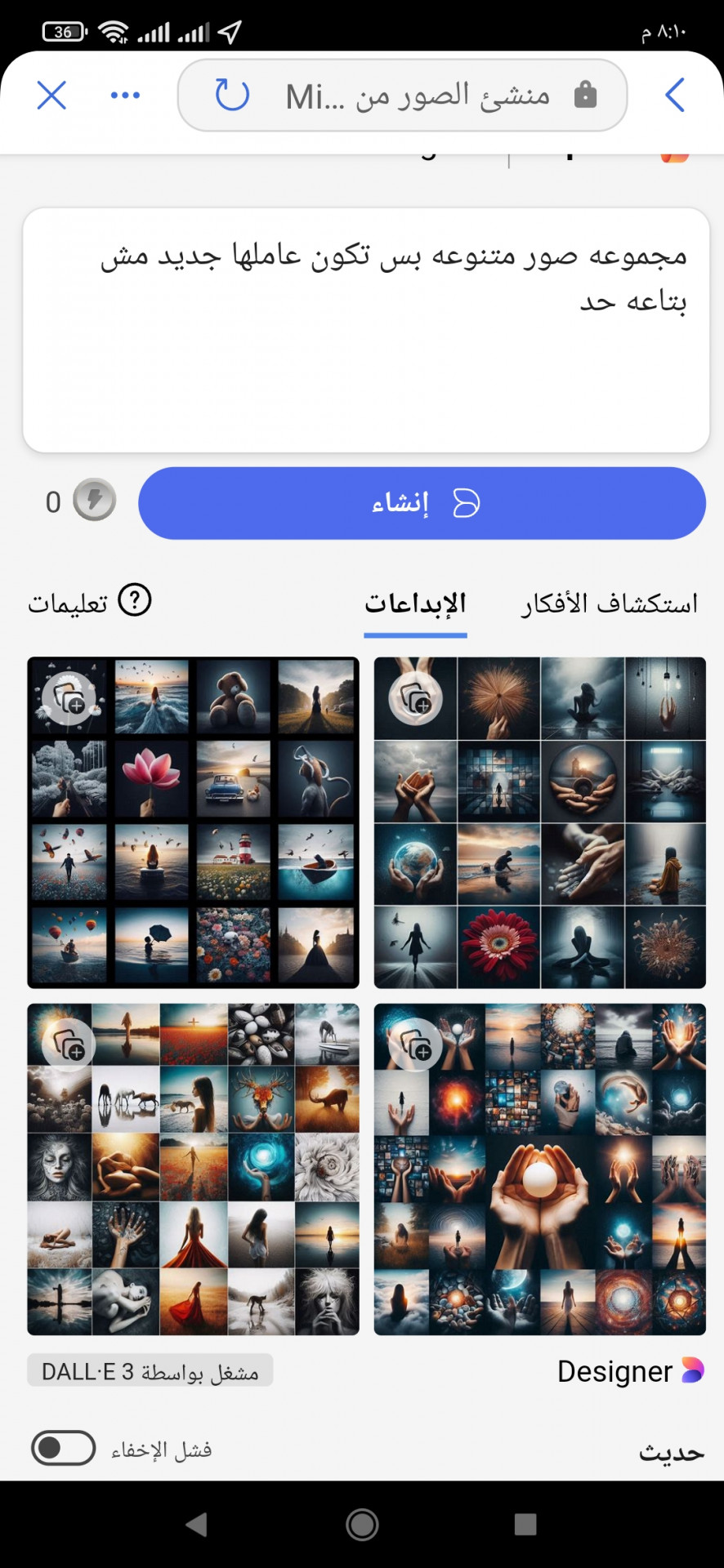Viewport: 724px width, 1568px height.
Task: Go back using the blue chevron
Action: (x=674, y=96)
